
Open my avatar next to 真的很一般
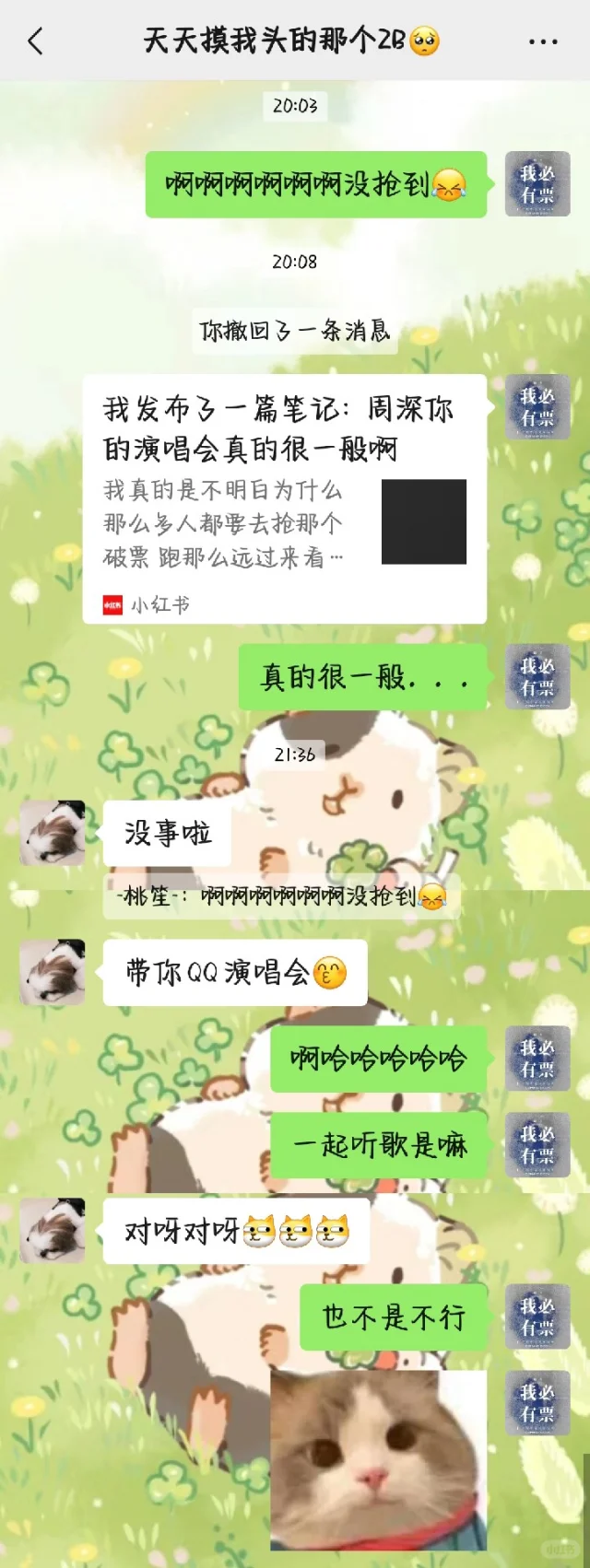(537, 677)
